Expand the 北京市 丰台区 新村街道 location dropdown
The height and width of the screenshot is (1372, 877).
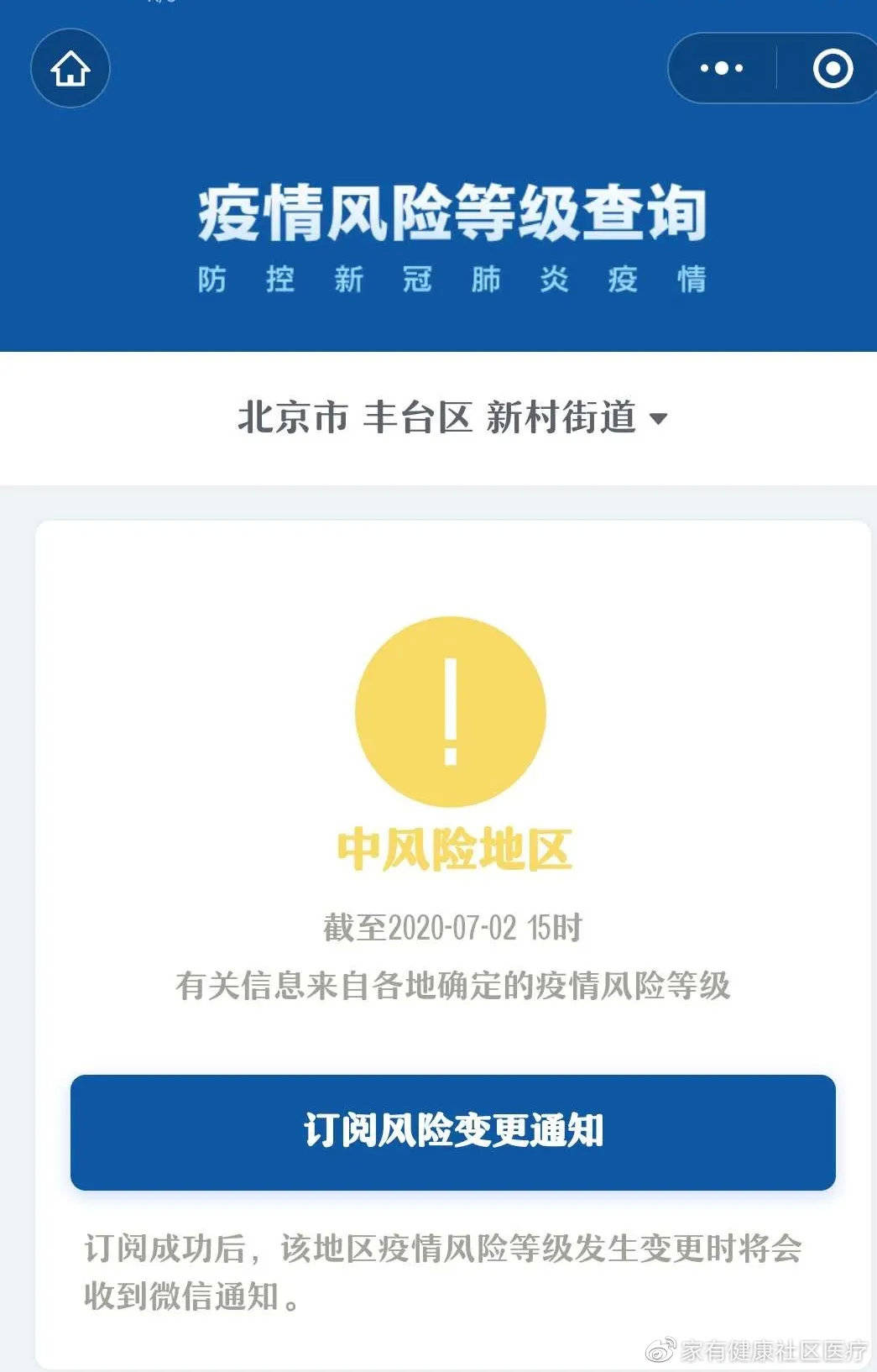tap(452, 417)
